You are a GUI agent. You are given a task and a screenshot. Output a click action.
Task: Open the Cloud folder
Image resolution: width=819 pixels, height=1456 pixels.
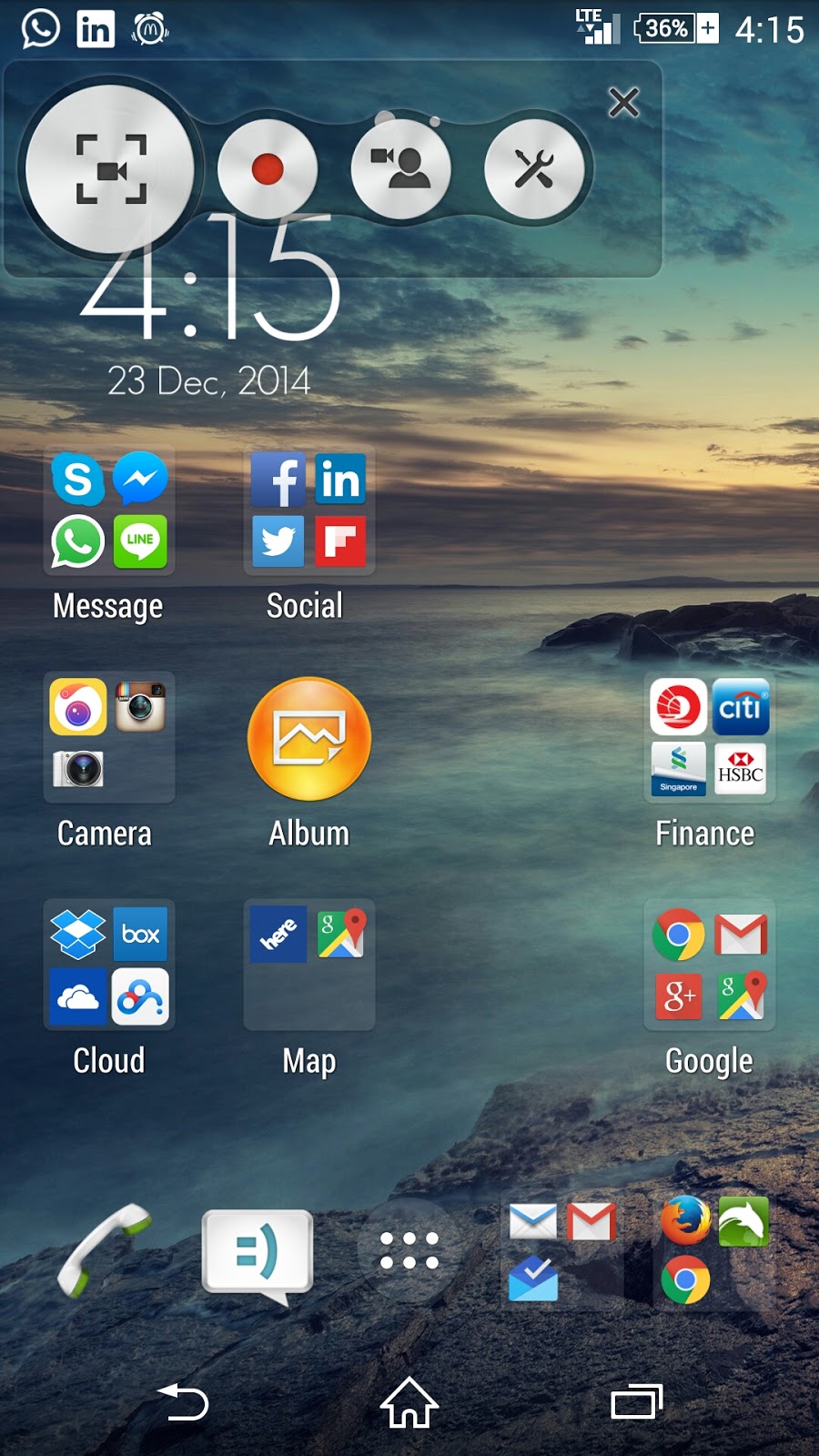click(x=109, y=965)
